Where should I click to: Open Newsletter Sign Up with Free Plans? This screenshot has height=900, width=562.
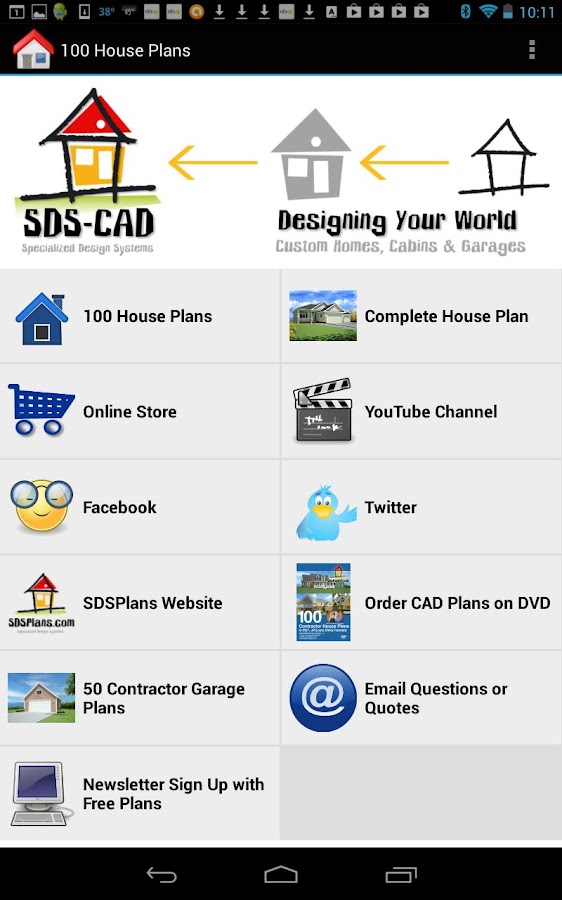(139, 793)
